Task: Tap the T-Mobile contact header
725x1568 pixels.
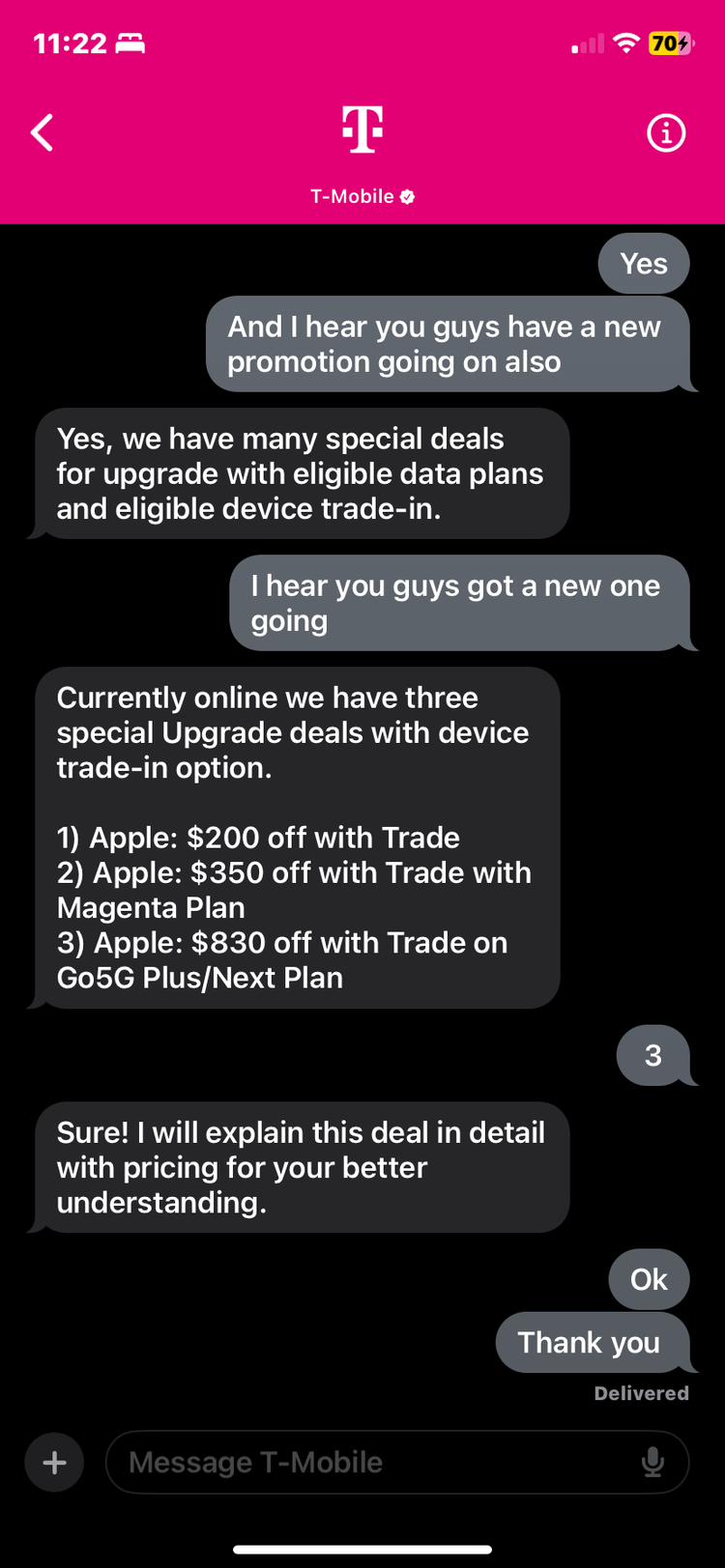Action: click(362, 150)
